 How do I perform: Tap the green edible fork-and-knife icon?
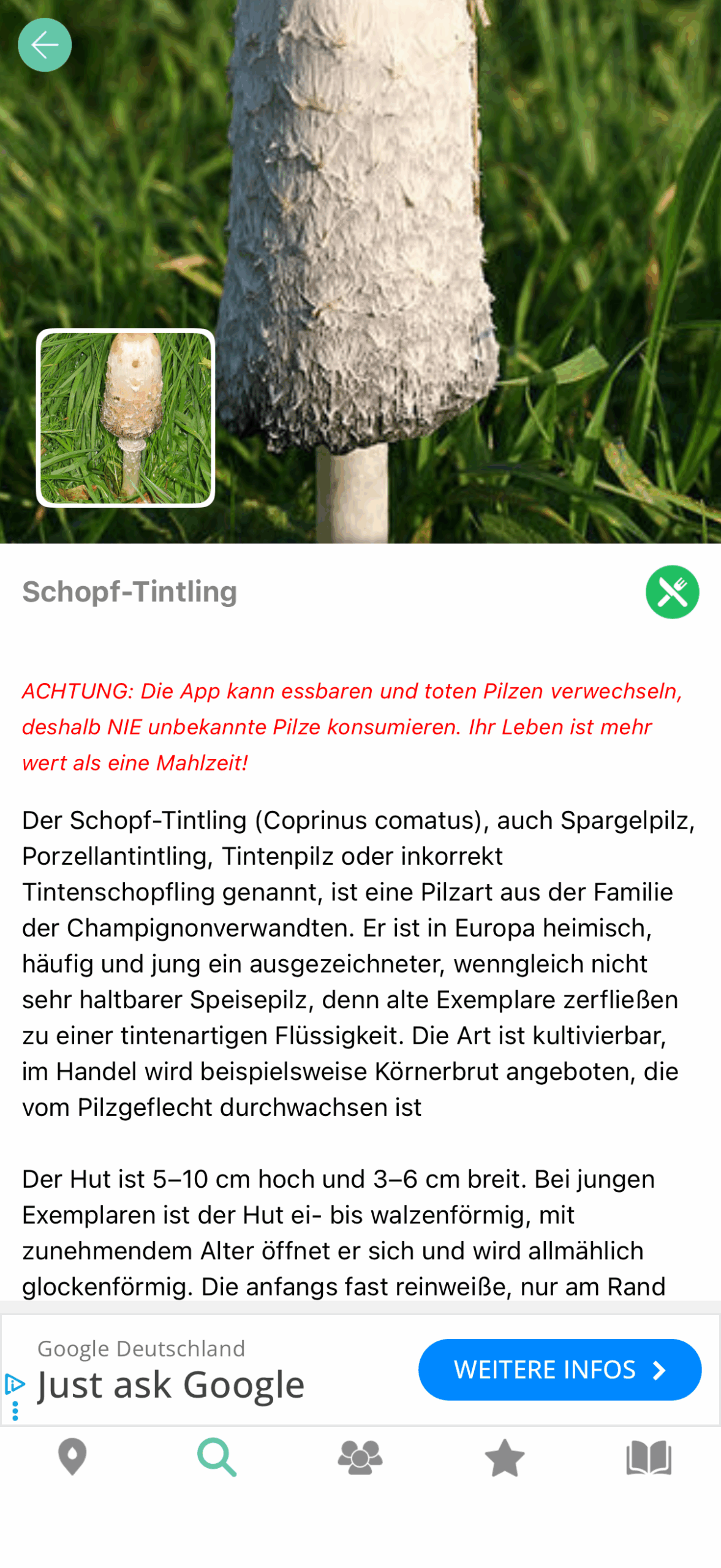tap(672, 592)
